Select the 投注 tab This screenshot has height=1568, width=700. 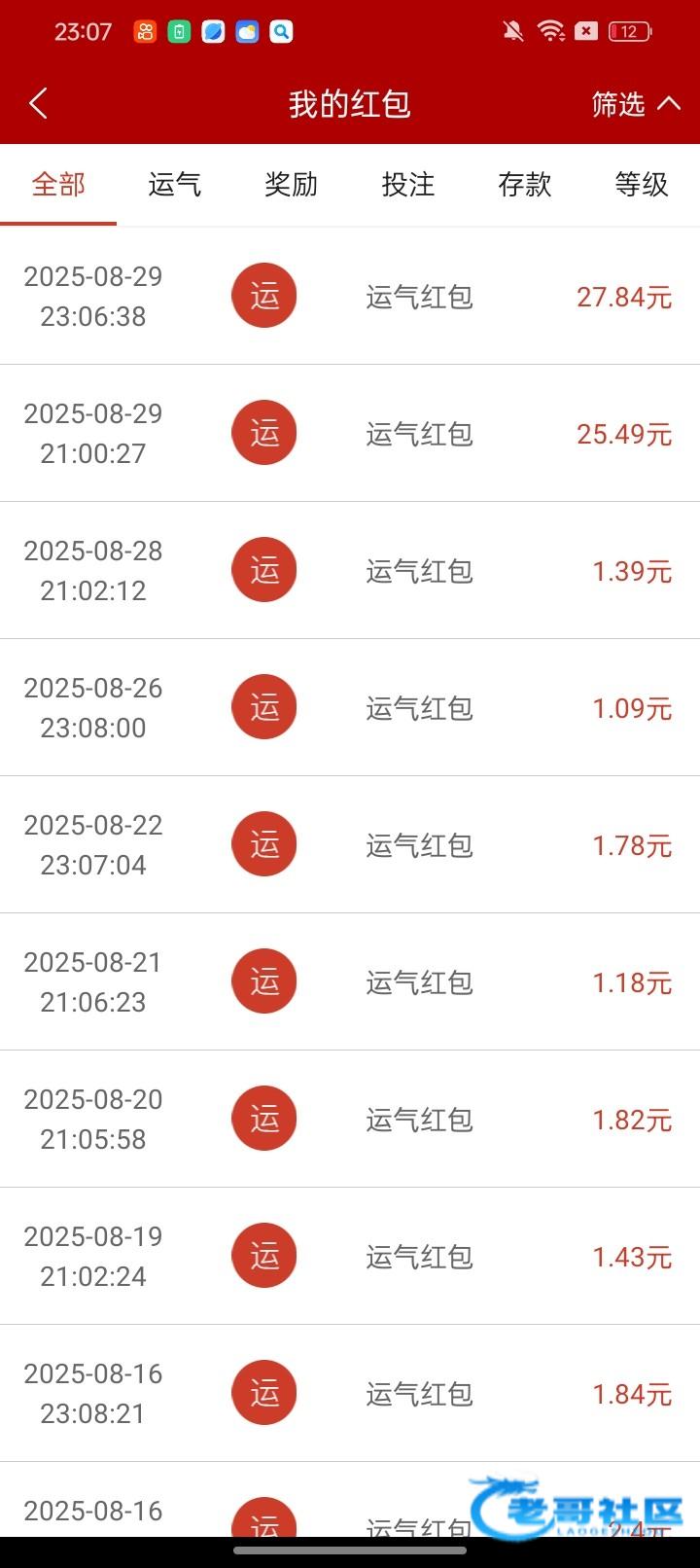tap(408, 185)
